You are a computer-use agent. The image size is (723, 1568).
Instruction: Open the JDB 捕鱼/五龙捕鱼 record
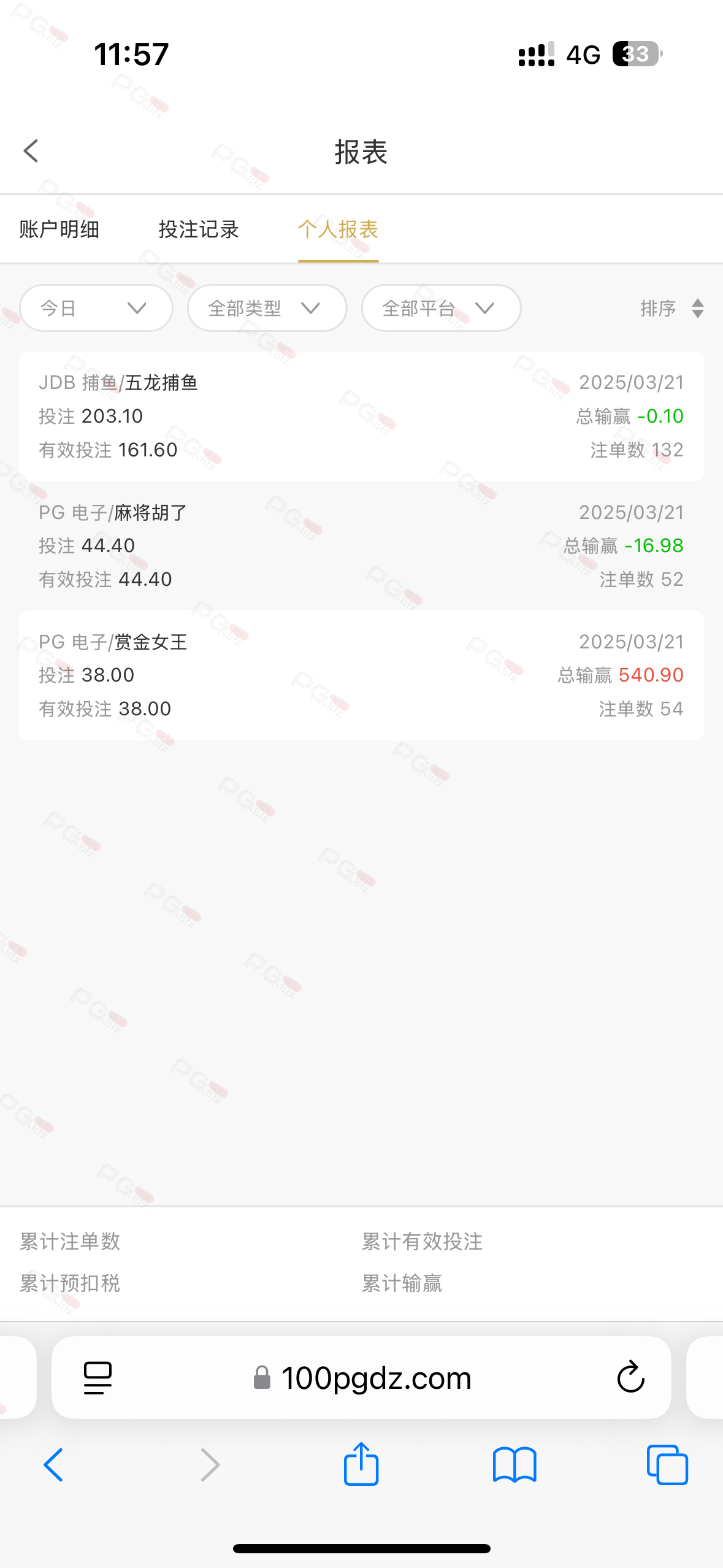coord(361,416)
